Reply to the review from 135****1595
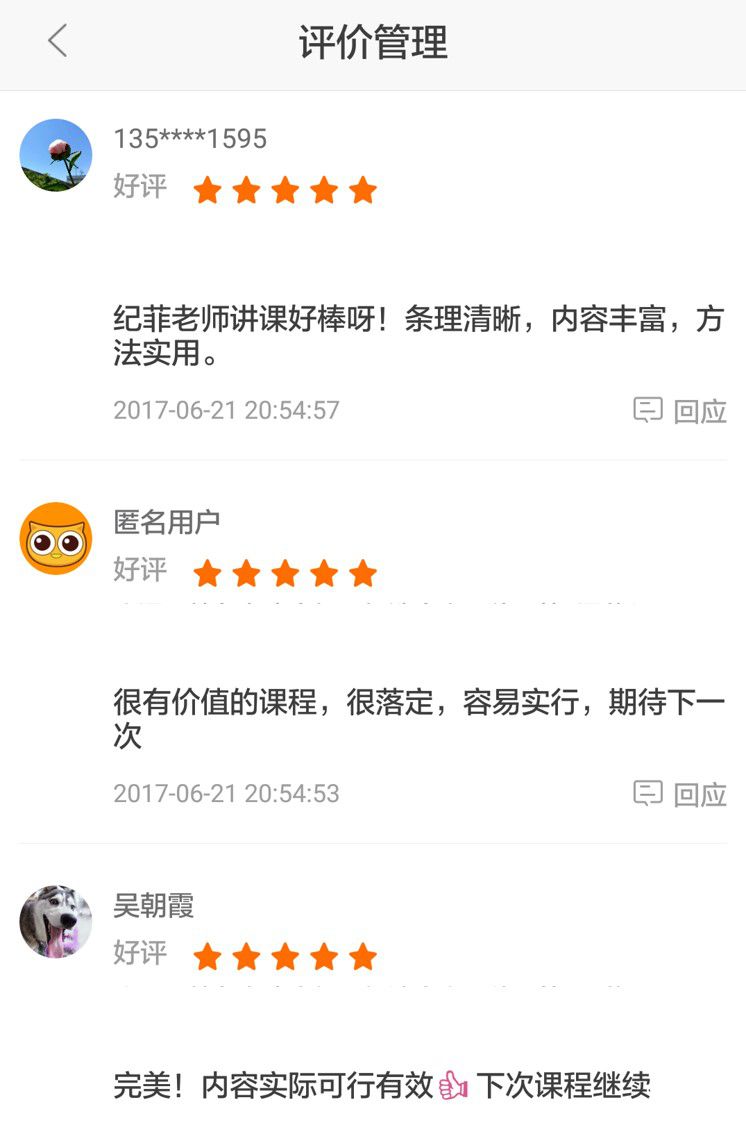Image resolution: width=746 pixels, height=1125 pixels. [x=680, y=410]
